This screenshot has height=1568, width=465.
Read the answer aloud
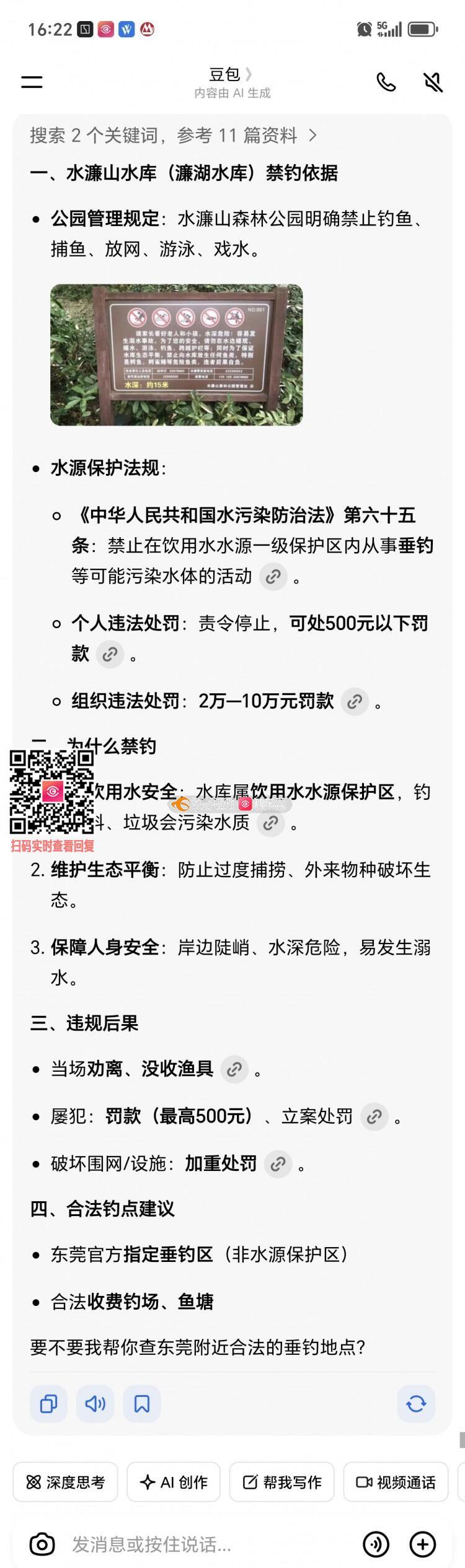pos(95,1403)
